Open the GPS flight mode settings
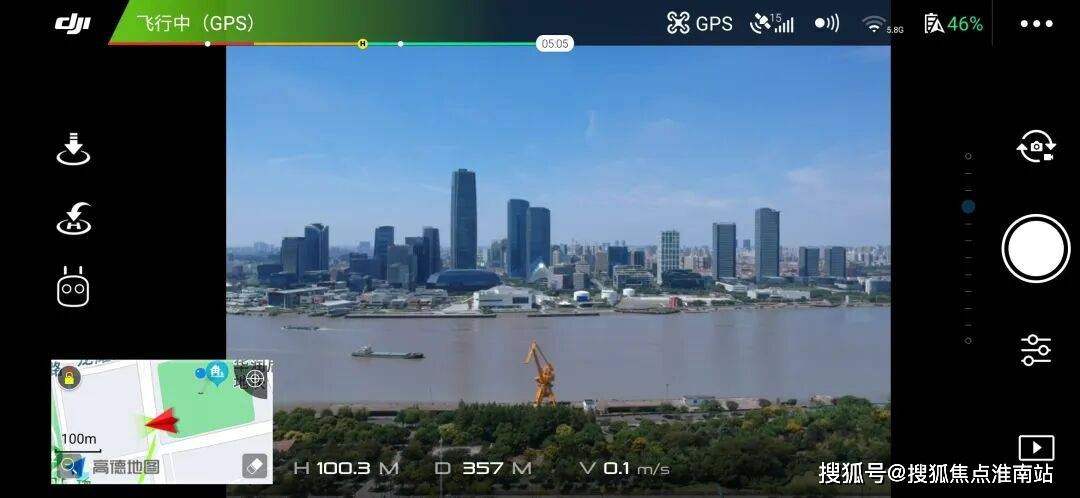1080x498 pixels. coord(700,23)
